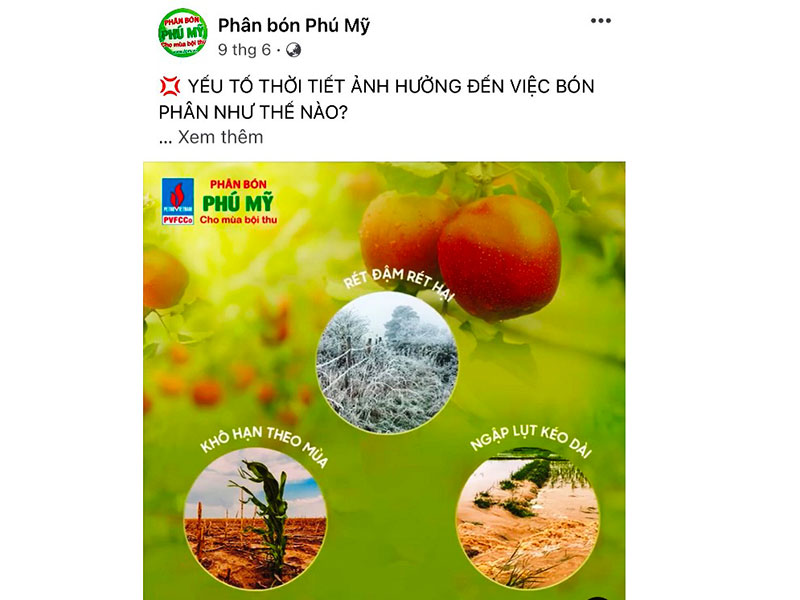View the 9 thg 6 post timestamp
Screen dimensions: 800x600
coord(244,49)
